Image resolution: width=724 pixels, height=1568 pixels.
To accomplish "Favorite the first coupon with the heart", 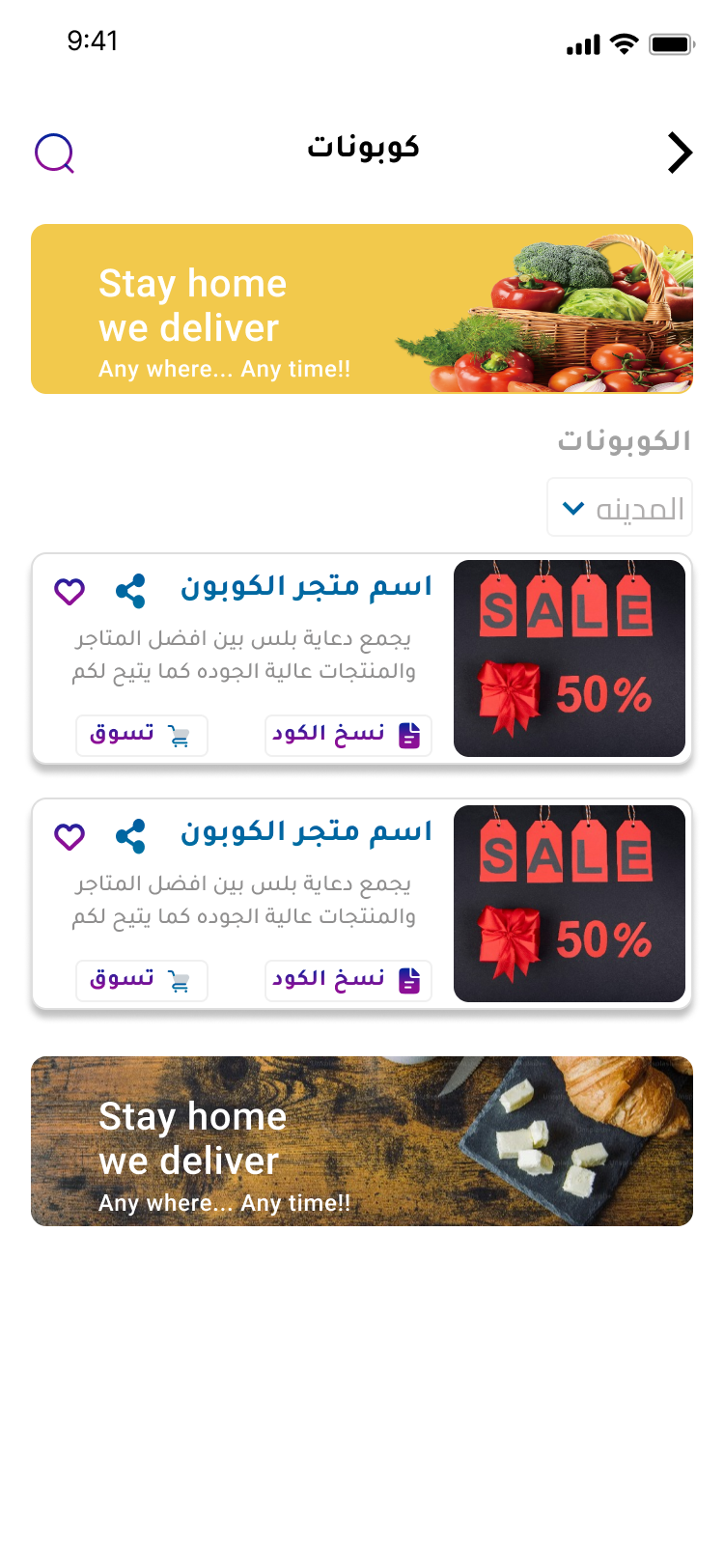I will [x=70, y=590].
